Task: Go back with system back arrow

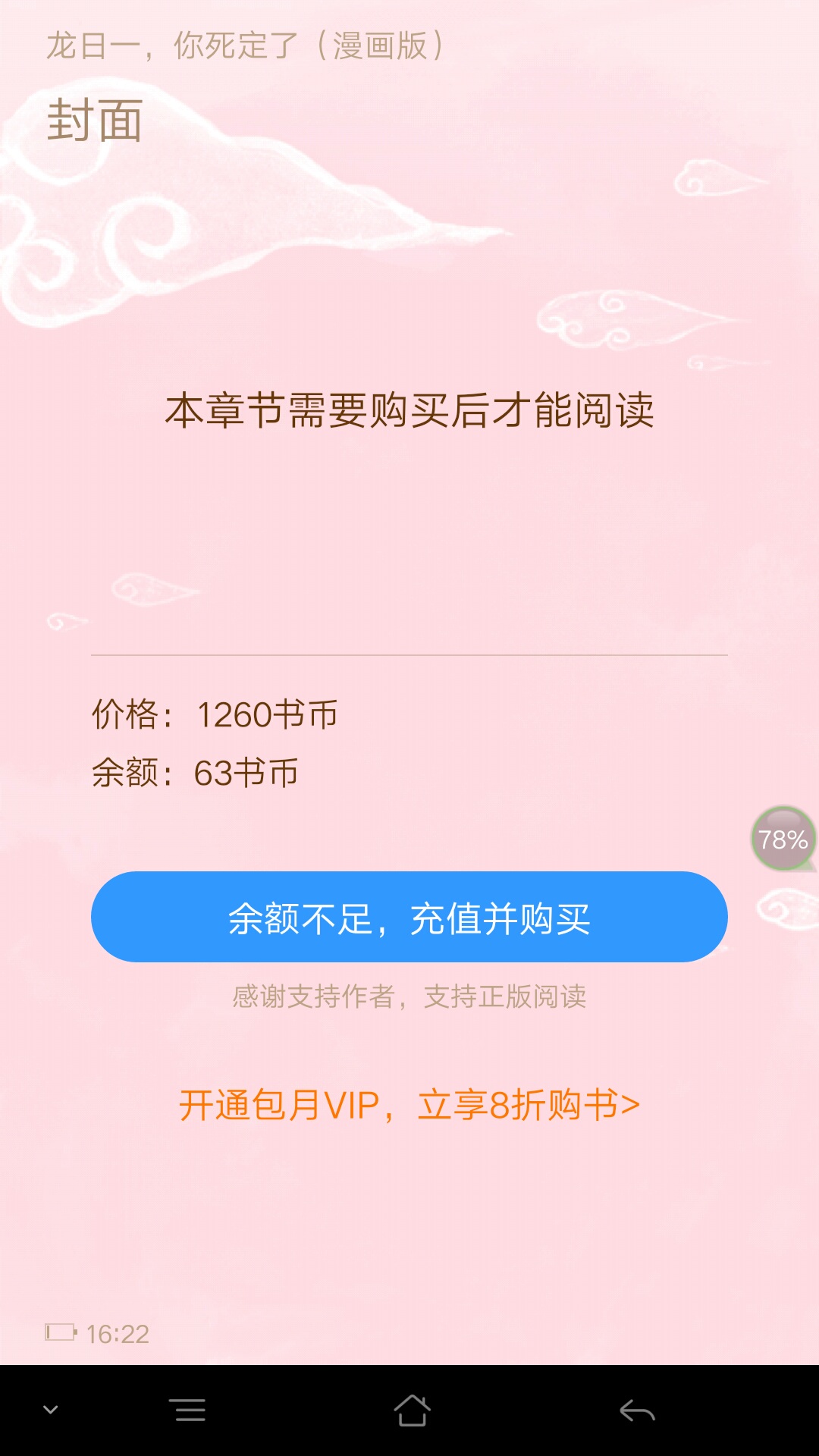Action: pyautogui.click(x=637, y=1410)
